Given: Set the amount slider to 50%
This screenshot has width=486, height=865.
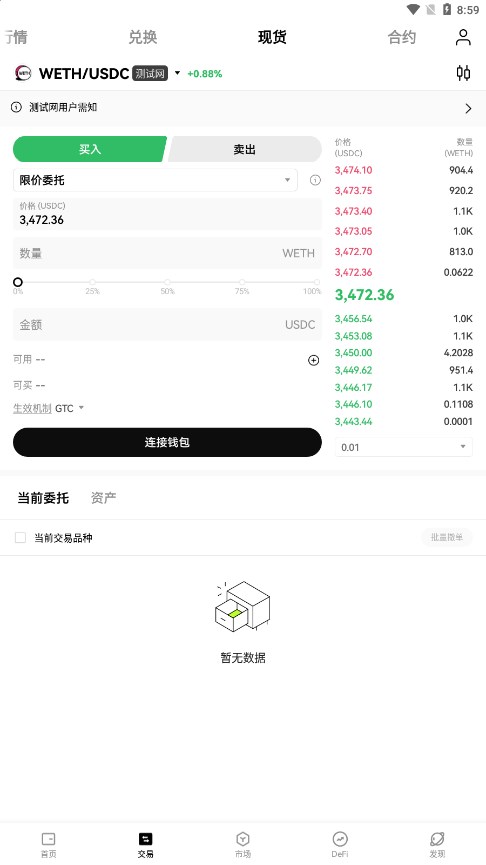Looking at the screenshot, I should pos(167,282).
